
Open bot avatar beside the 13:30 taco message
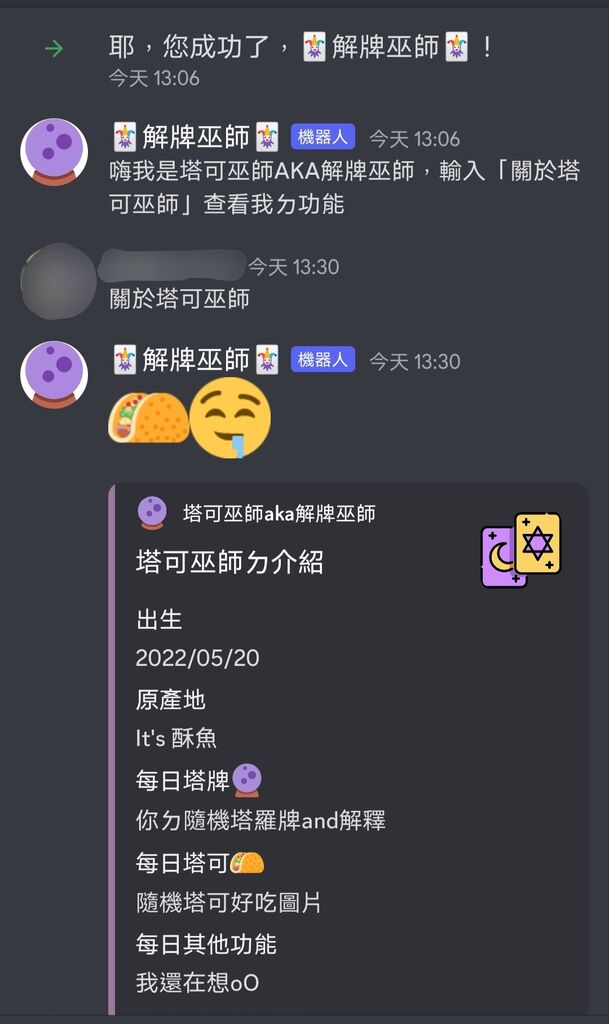point(54,375)
